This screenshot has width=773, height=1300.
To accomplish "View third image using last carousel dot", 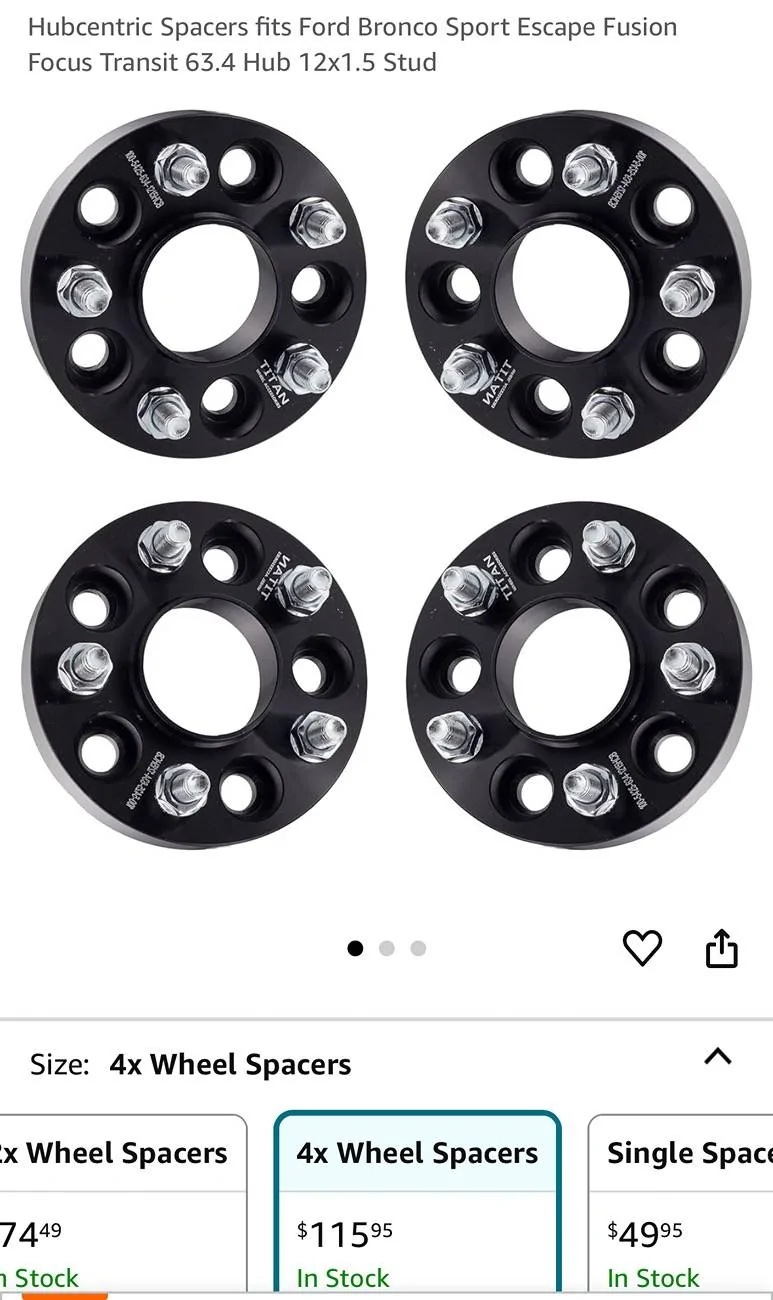I will [419, 948].
